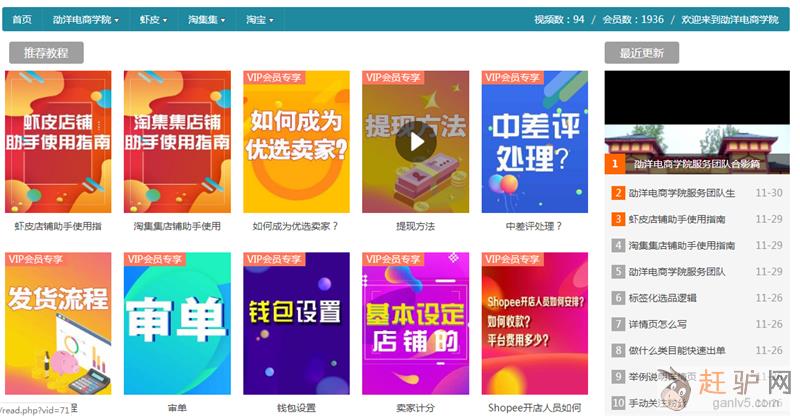
Task: Expand the 淘集集 dropdown menu
Action: (207, 19)
